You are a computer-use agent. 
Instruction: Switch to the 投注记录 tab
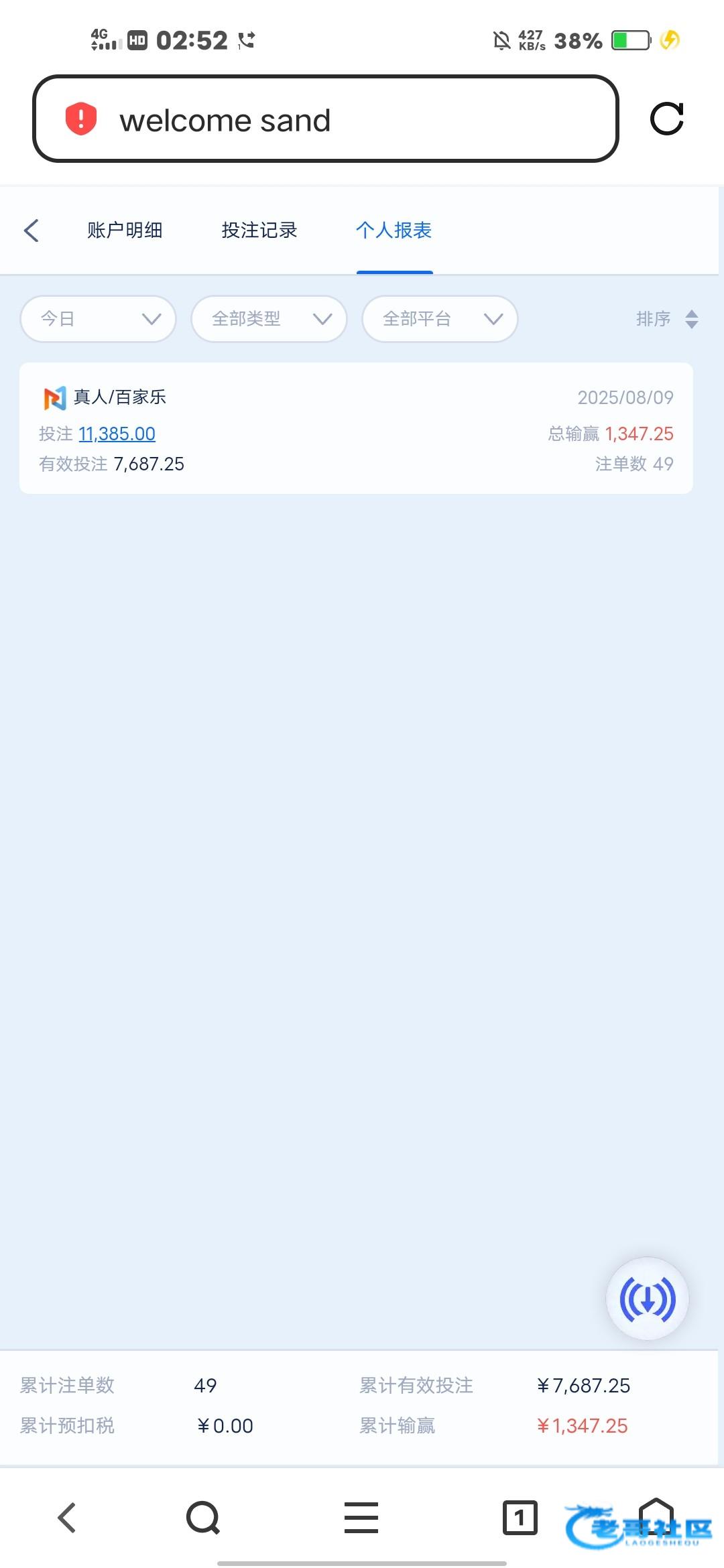[259, 231]
